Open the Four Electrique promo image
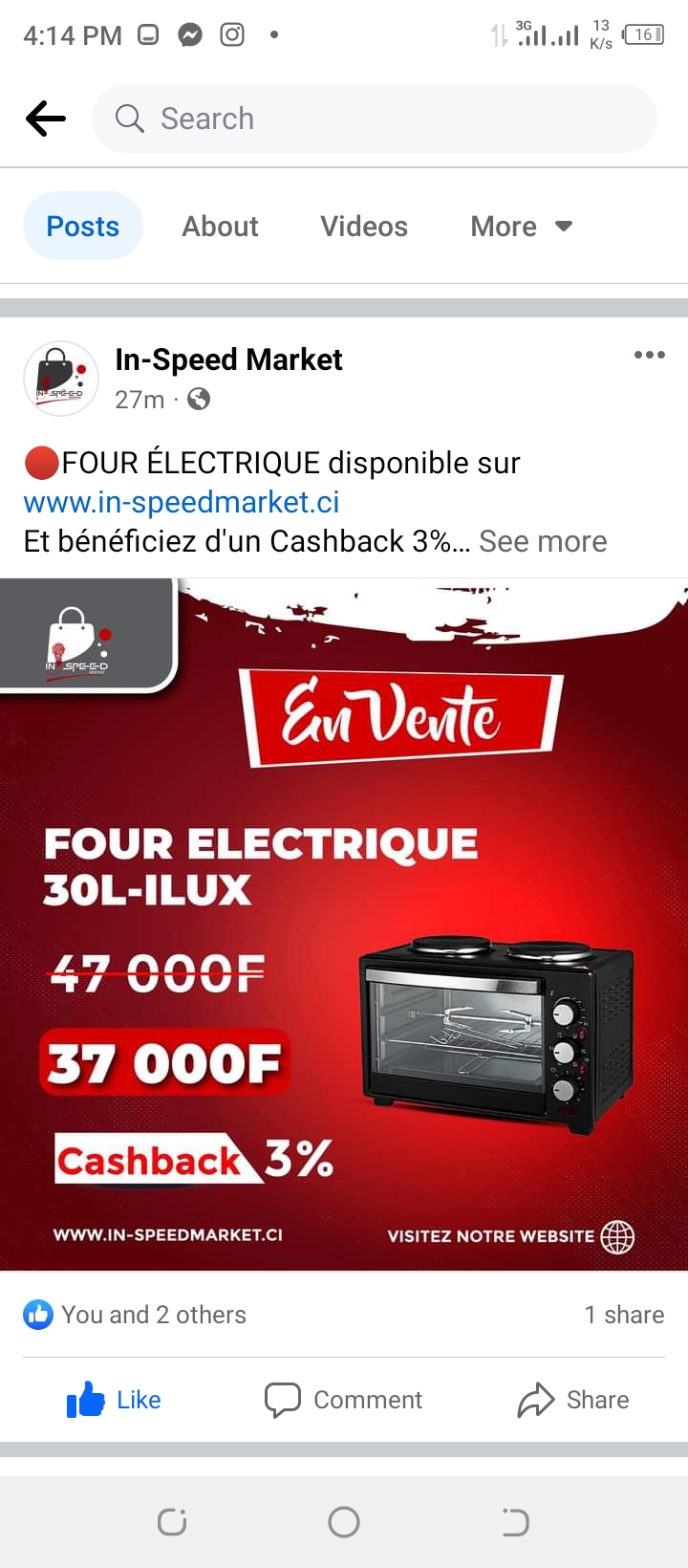 [344, 925]
